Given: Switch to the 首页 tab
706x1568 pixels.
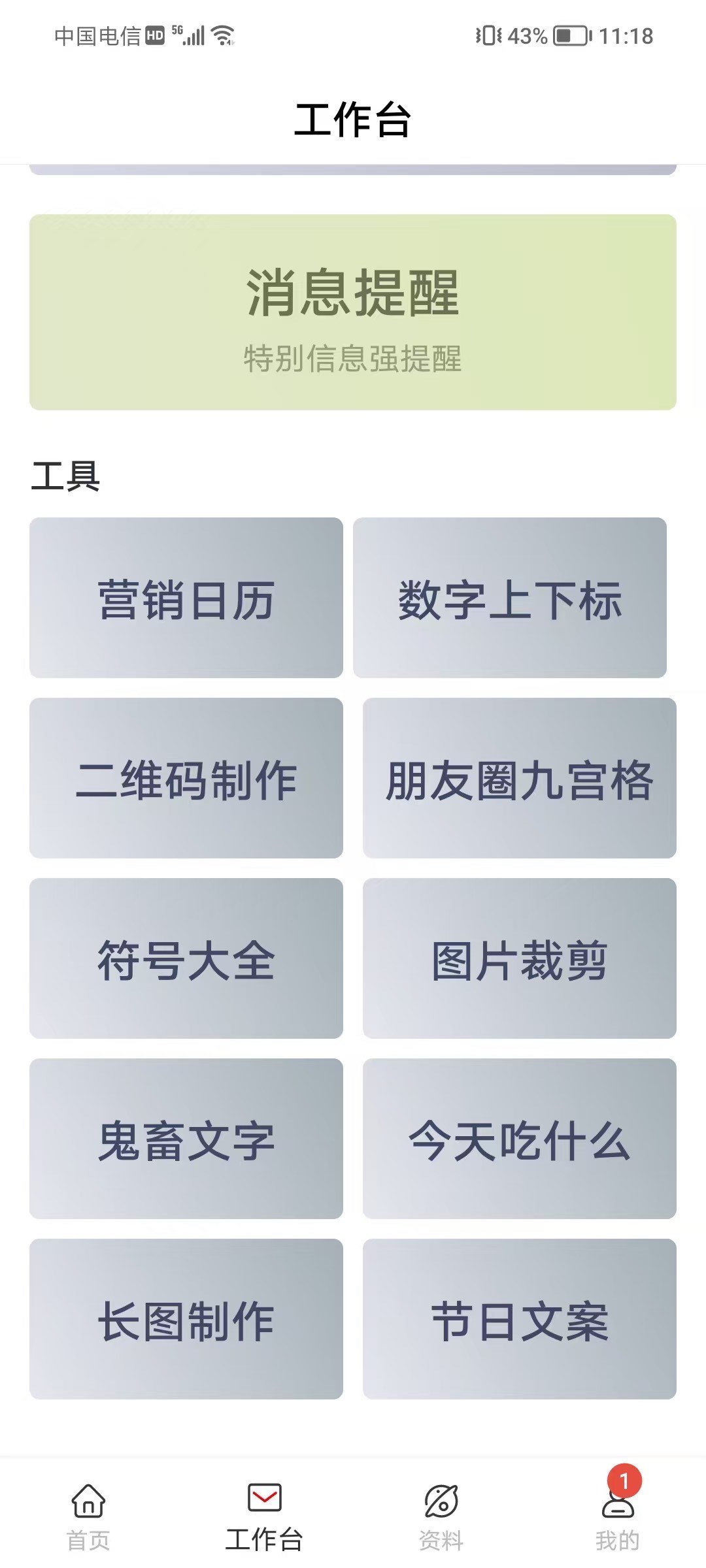Looking at the screenshot, I should click(88, 1516).
